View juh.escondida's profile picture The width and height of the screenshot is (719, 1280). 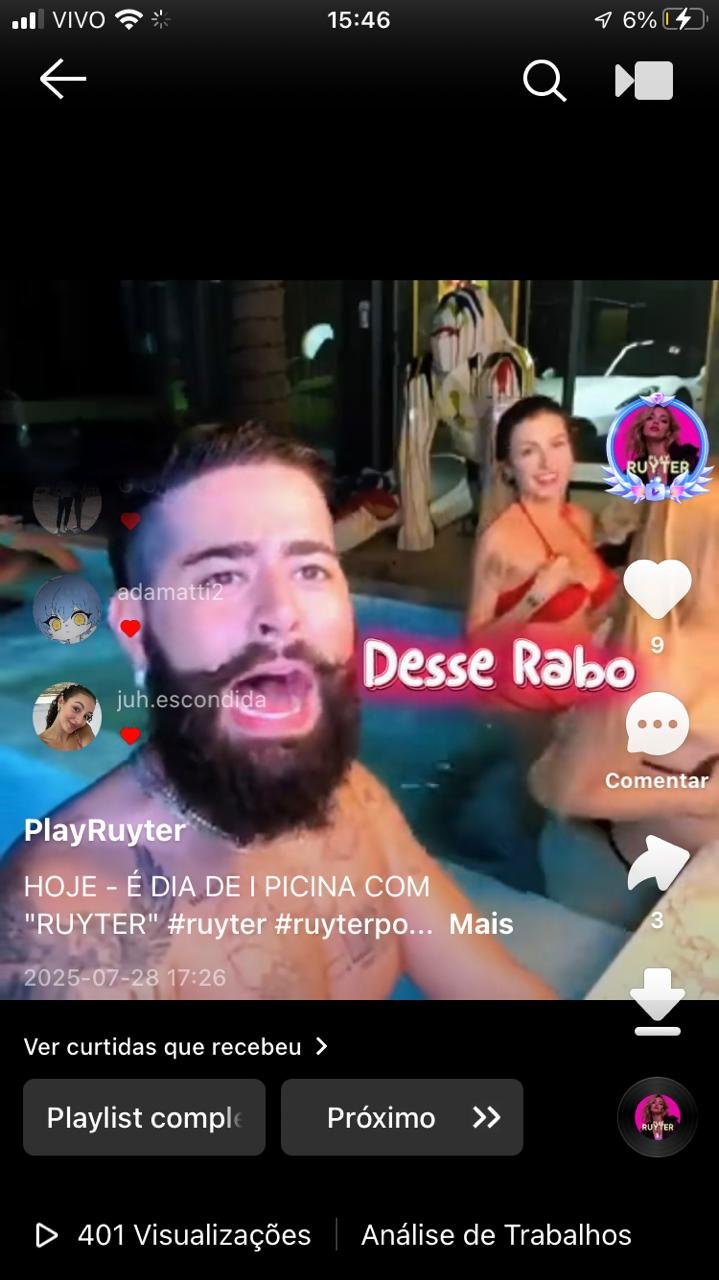click(x=67, y=717)
